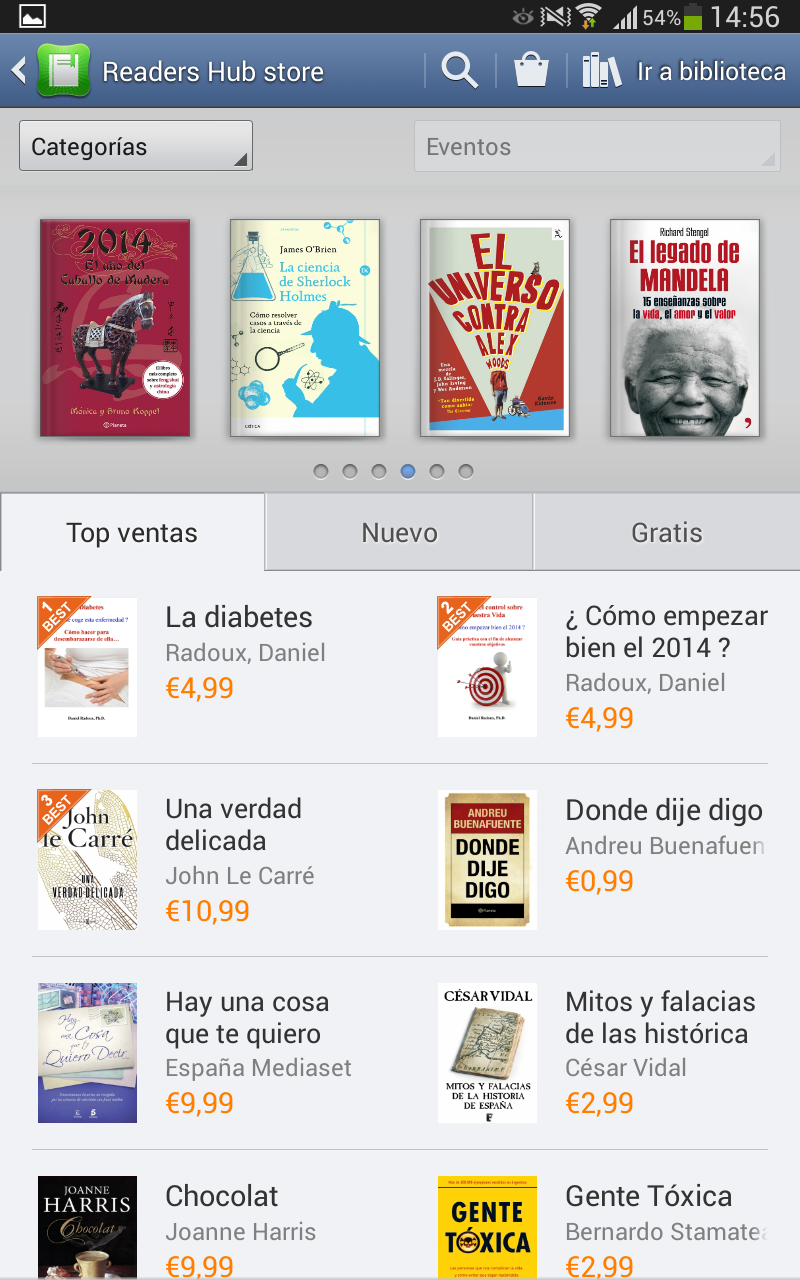Open La ciencia de Sherlock Holmes cover
Image resolution: width=800 pixels, height=1280 pixels.
tap(305, 328)
